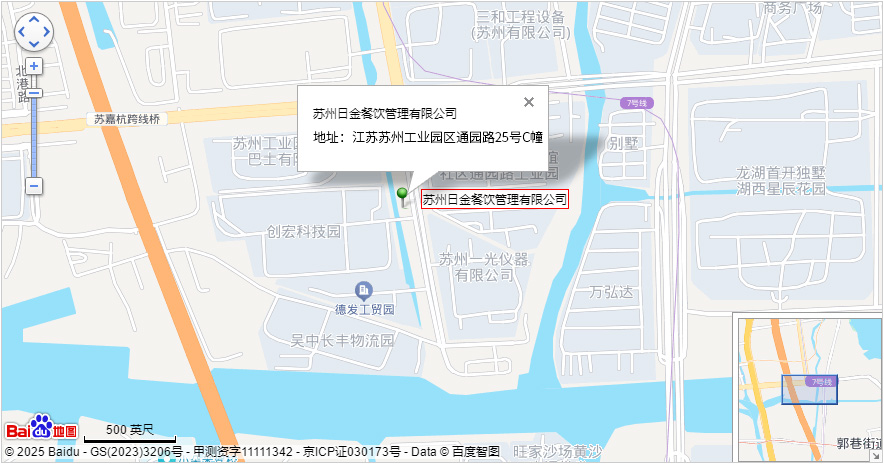Zoom in with the plus button
Viewport: 884px width, 464px height.
tap(34, 66)
